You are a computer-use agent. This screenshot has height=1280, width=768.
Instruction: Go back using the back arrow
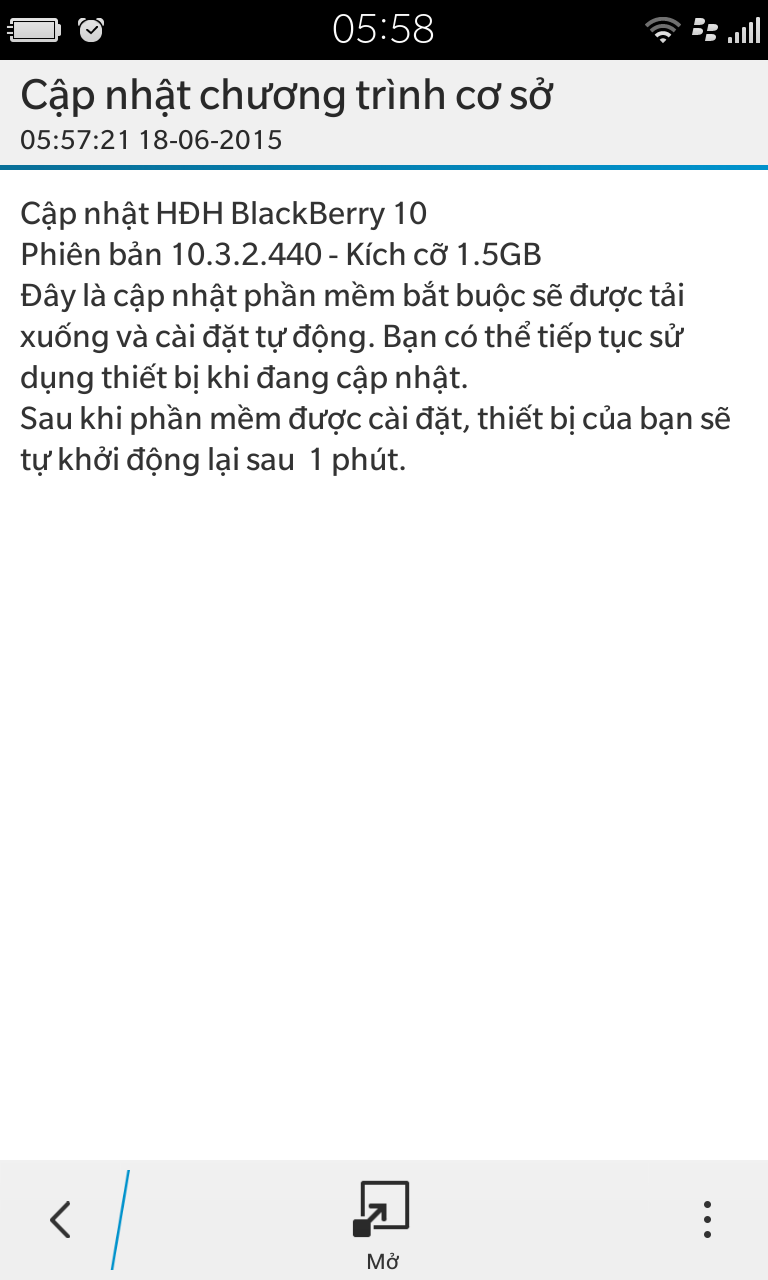click(x=60, y=1219)
